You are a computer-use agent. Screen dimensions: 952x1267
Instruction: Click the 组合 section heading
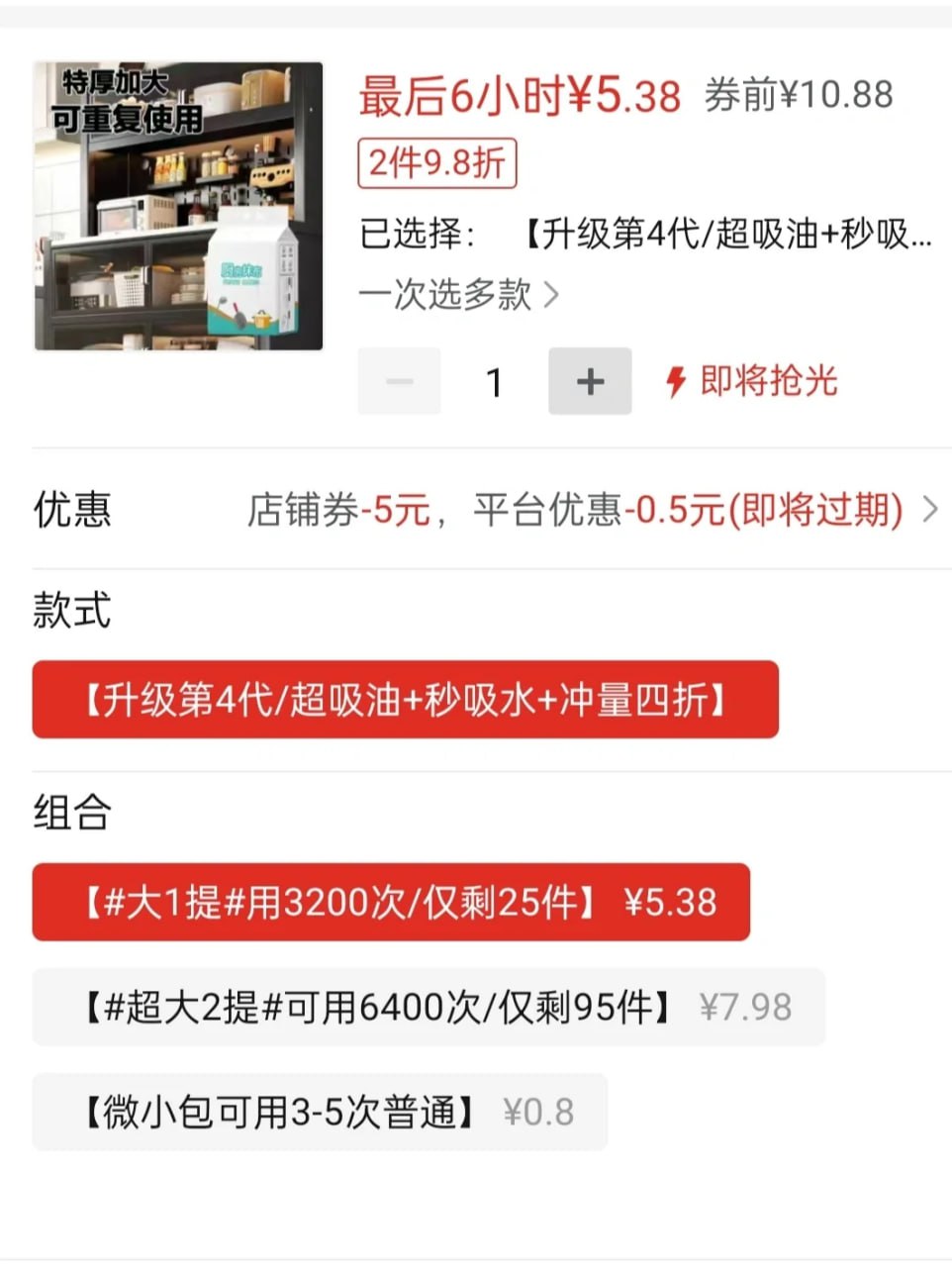coord(70,814)
